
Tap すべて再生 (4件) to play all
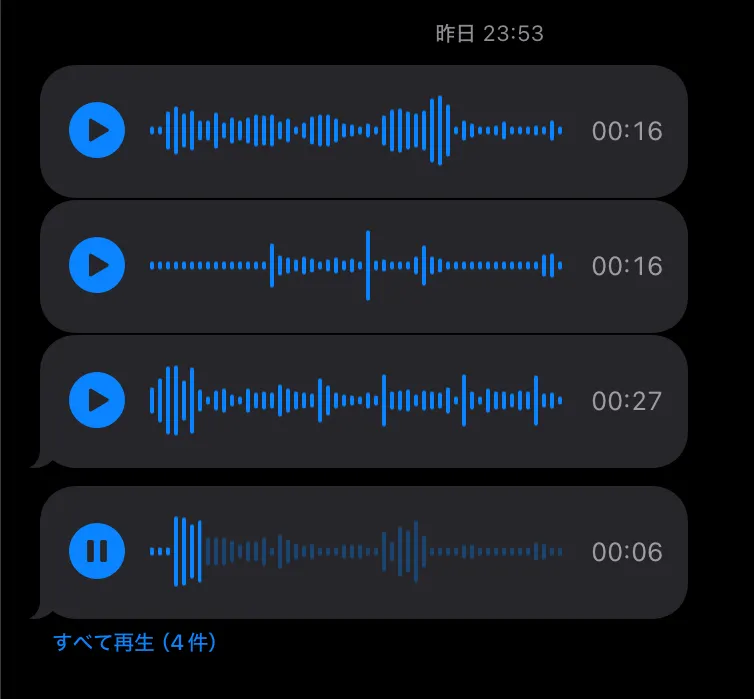[x=135, y=642]
